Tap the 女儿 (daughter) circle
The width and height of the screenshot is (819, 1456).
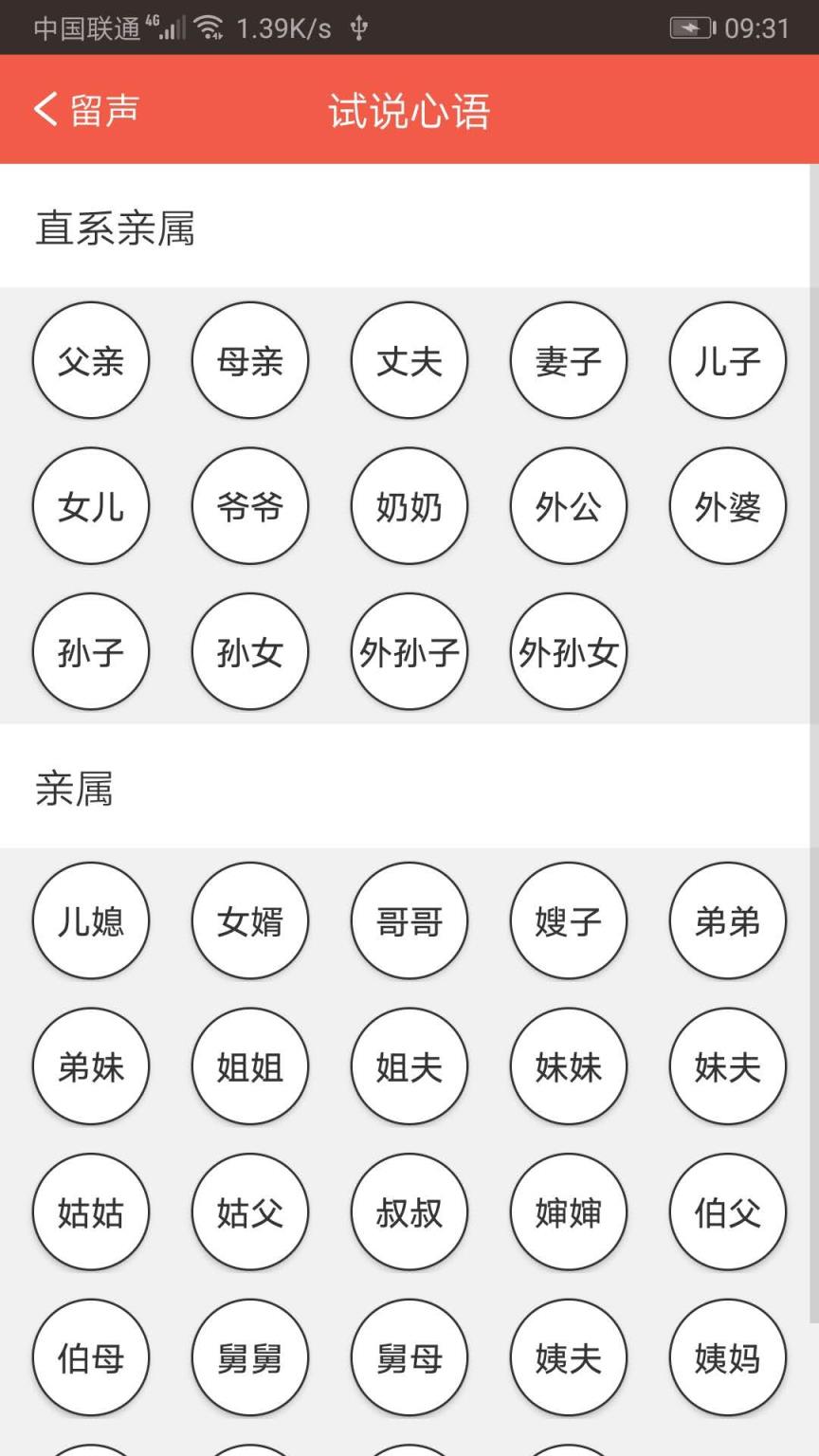[90, 506]
